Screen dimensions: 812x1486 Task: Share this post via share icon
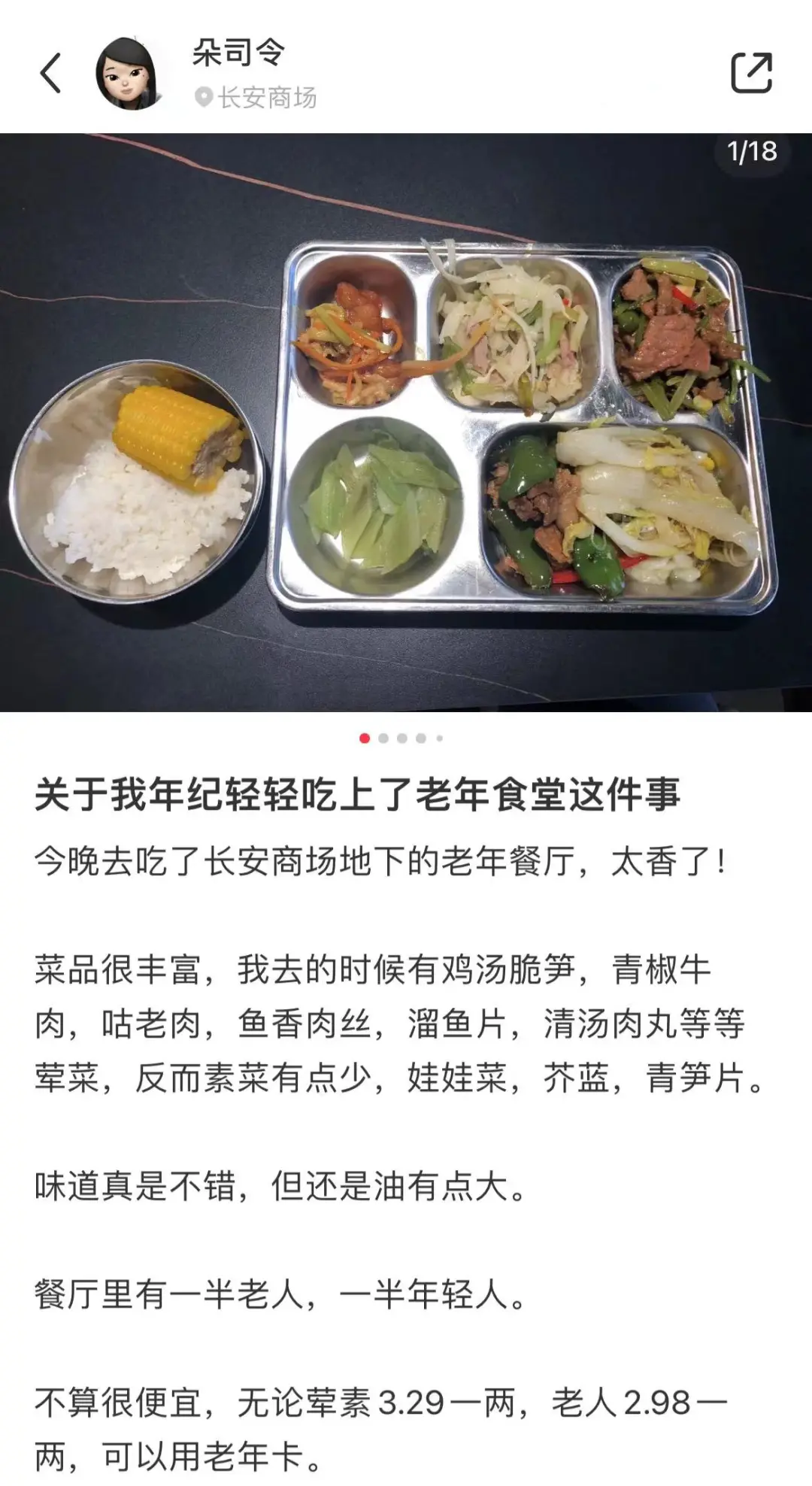click(x=751, y=73)
